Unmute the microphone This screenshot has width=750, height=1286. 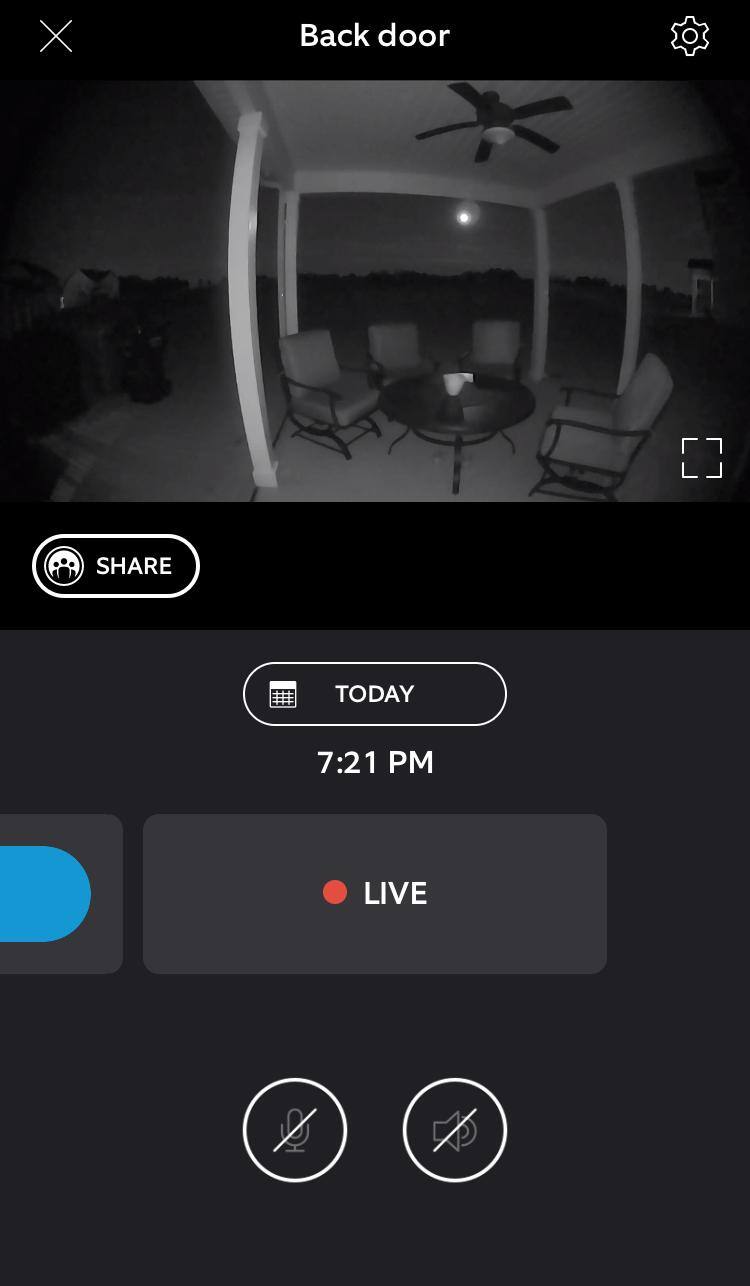[x=295, y=1130]
